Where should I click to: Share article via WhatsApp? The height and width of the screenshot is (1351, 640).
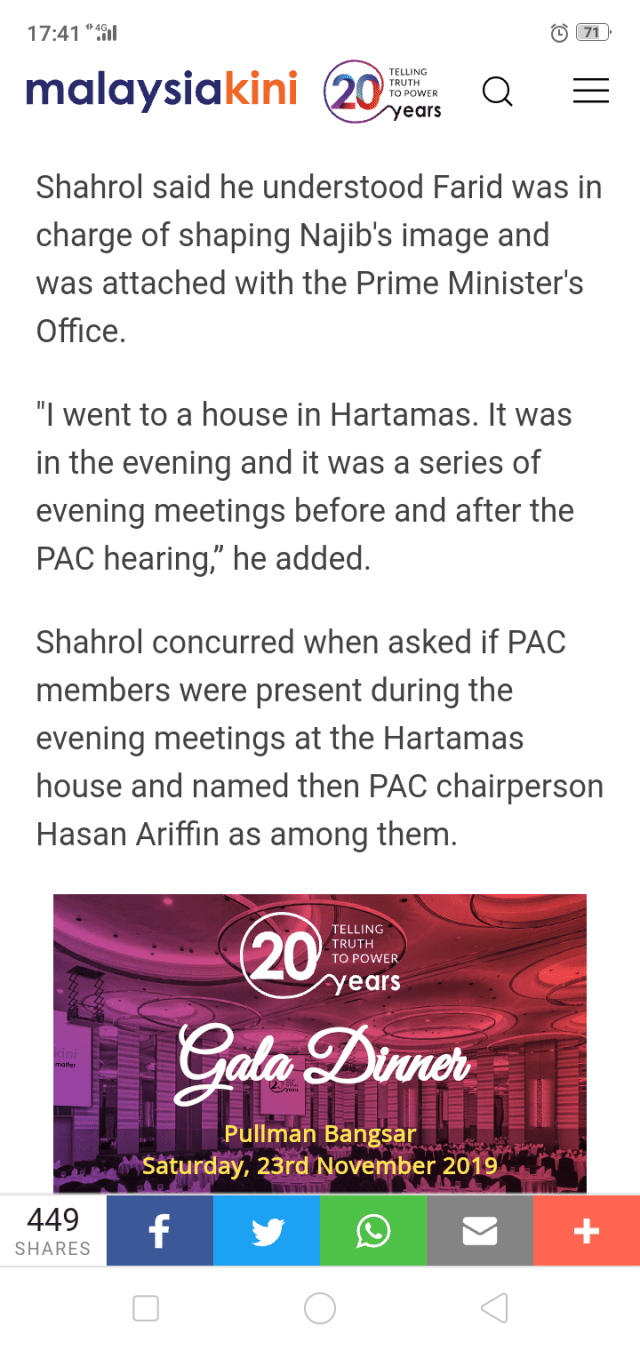(x=373, y=1231)
